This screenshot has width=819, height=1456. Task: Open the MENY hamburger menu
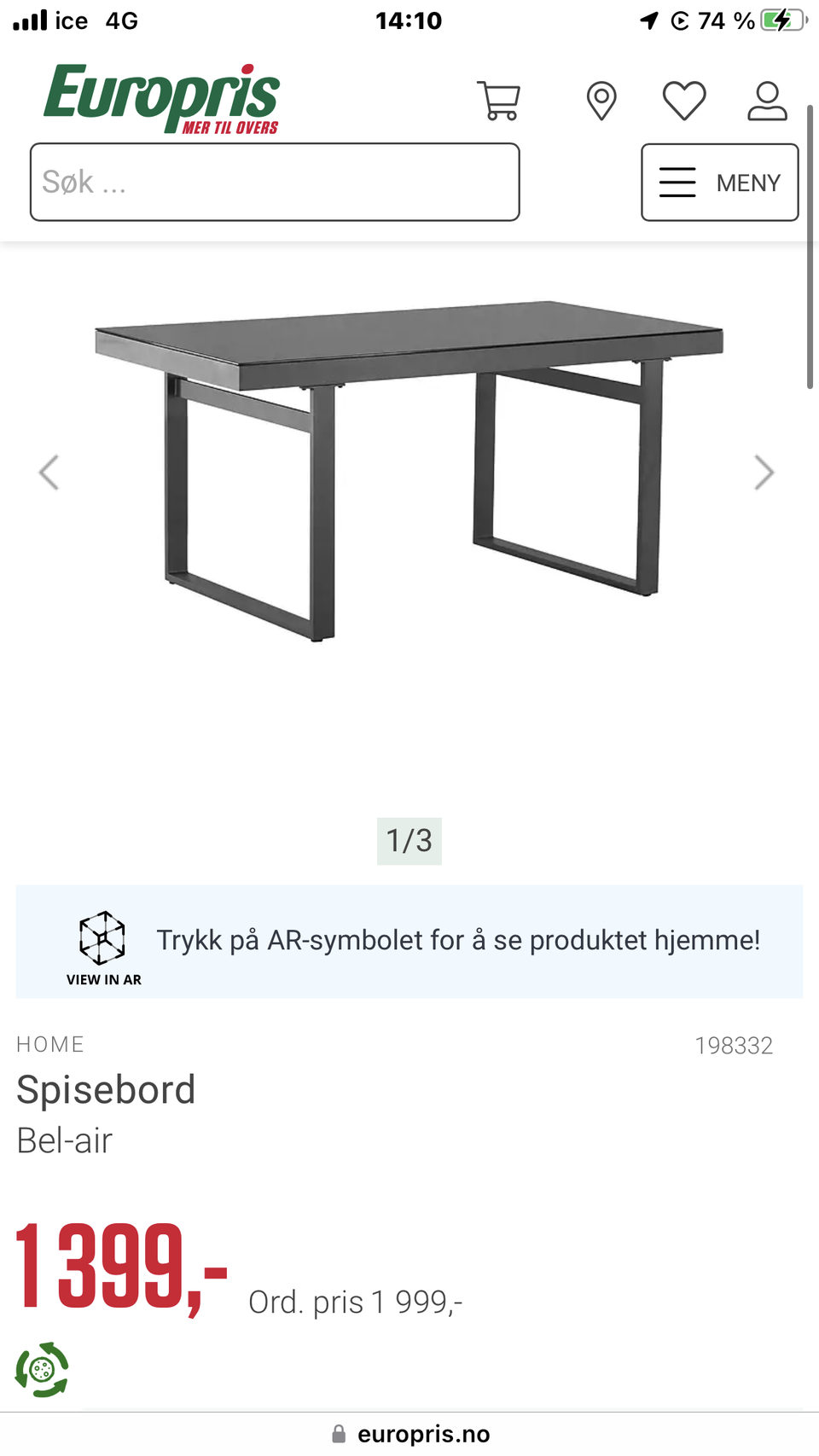(x=719, y=182)
